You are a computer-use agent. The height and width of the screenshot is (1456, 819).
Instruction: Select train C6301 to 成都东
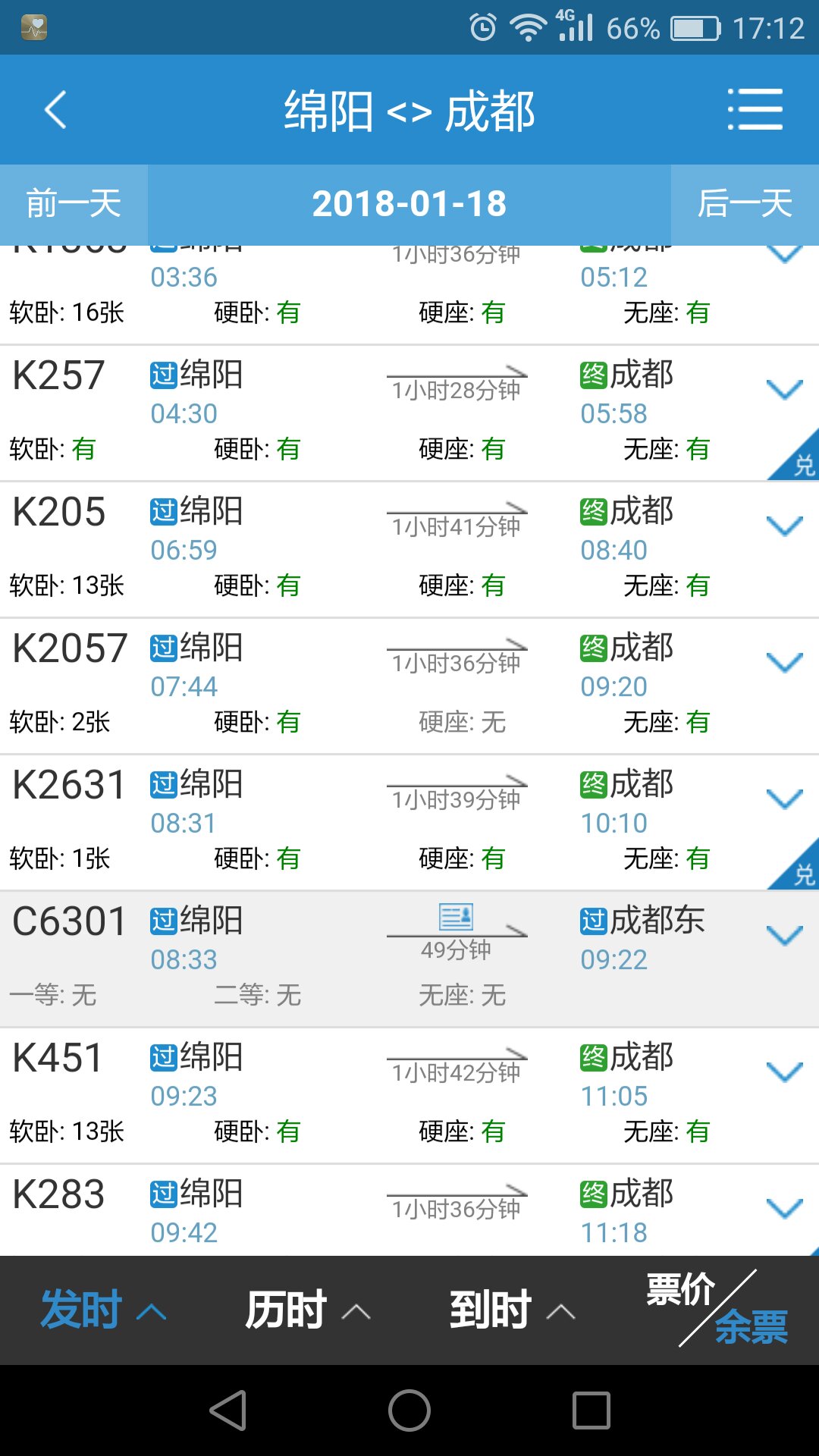[303, 940]
